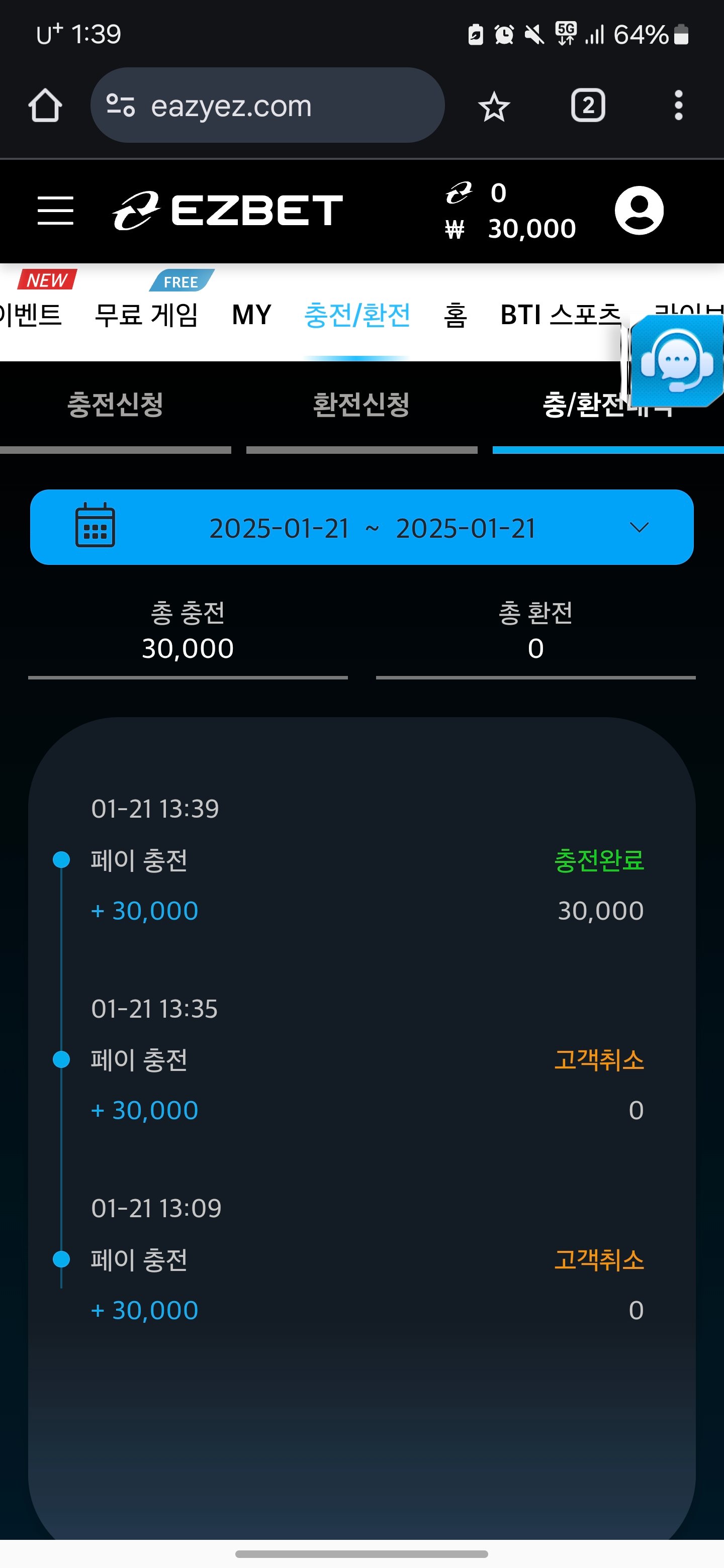Select the 충전/환전 tab
Screen dimensions: 724x1568
pyautogui.click(x=357, y=315)
